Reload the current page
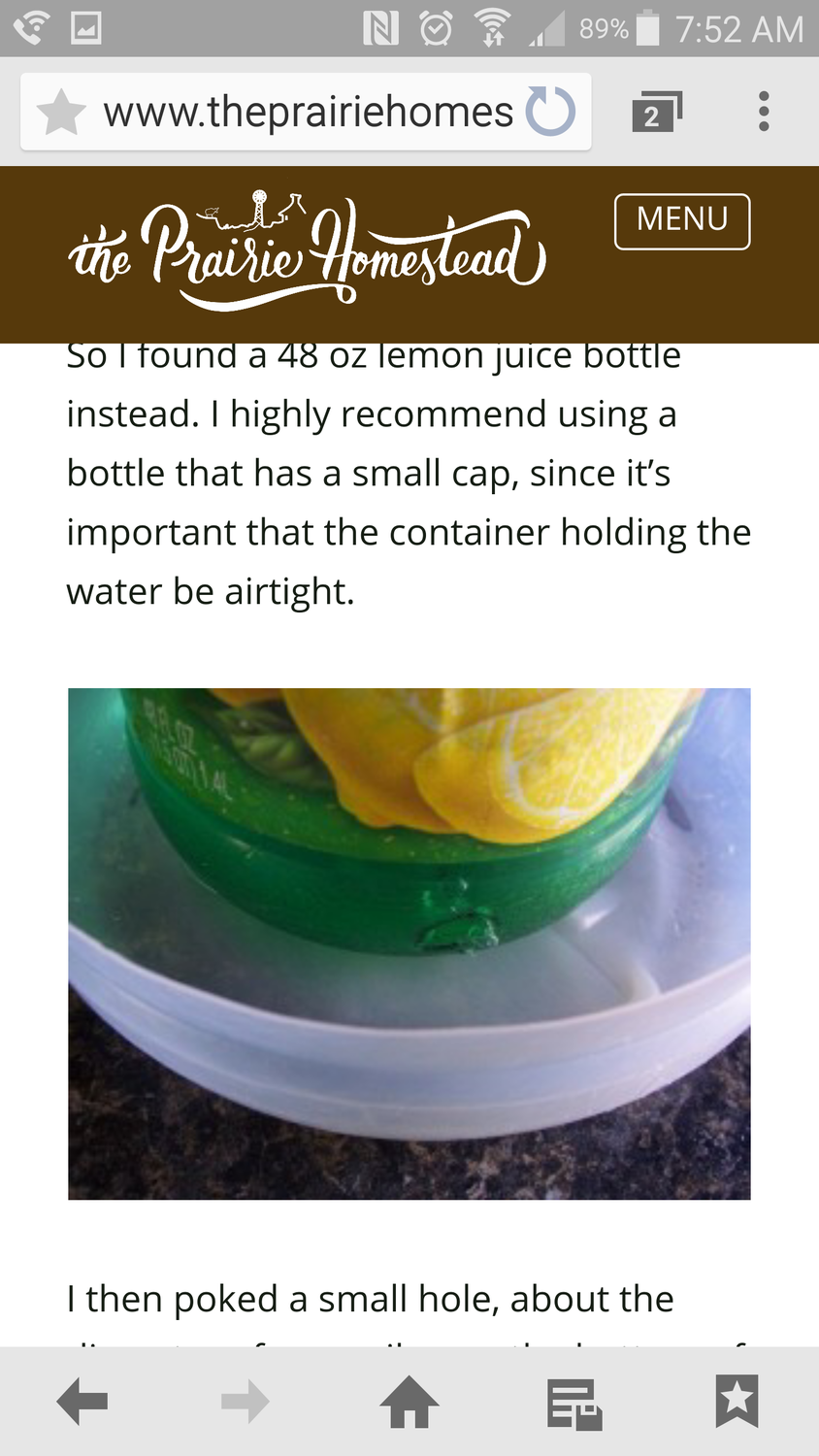The width and height of the screenshot is (819, 1456). [x=550, y=112]
